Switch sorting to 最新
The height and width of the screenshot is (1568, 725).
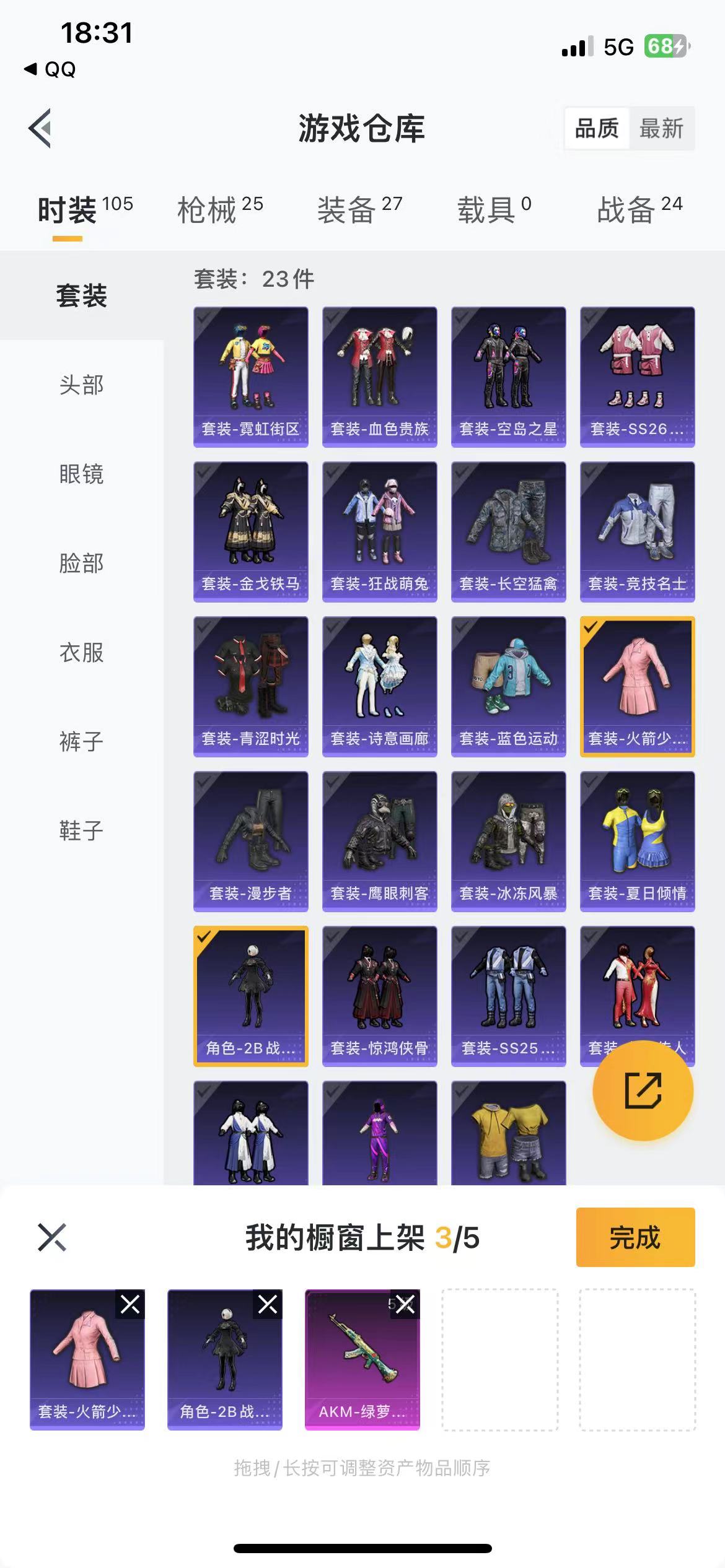click(661, 128)
